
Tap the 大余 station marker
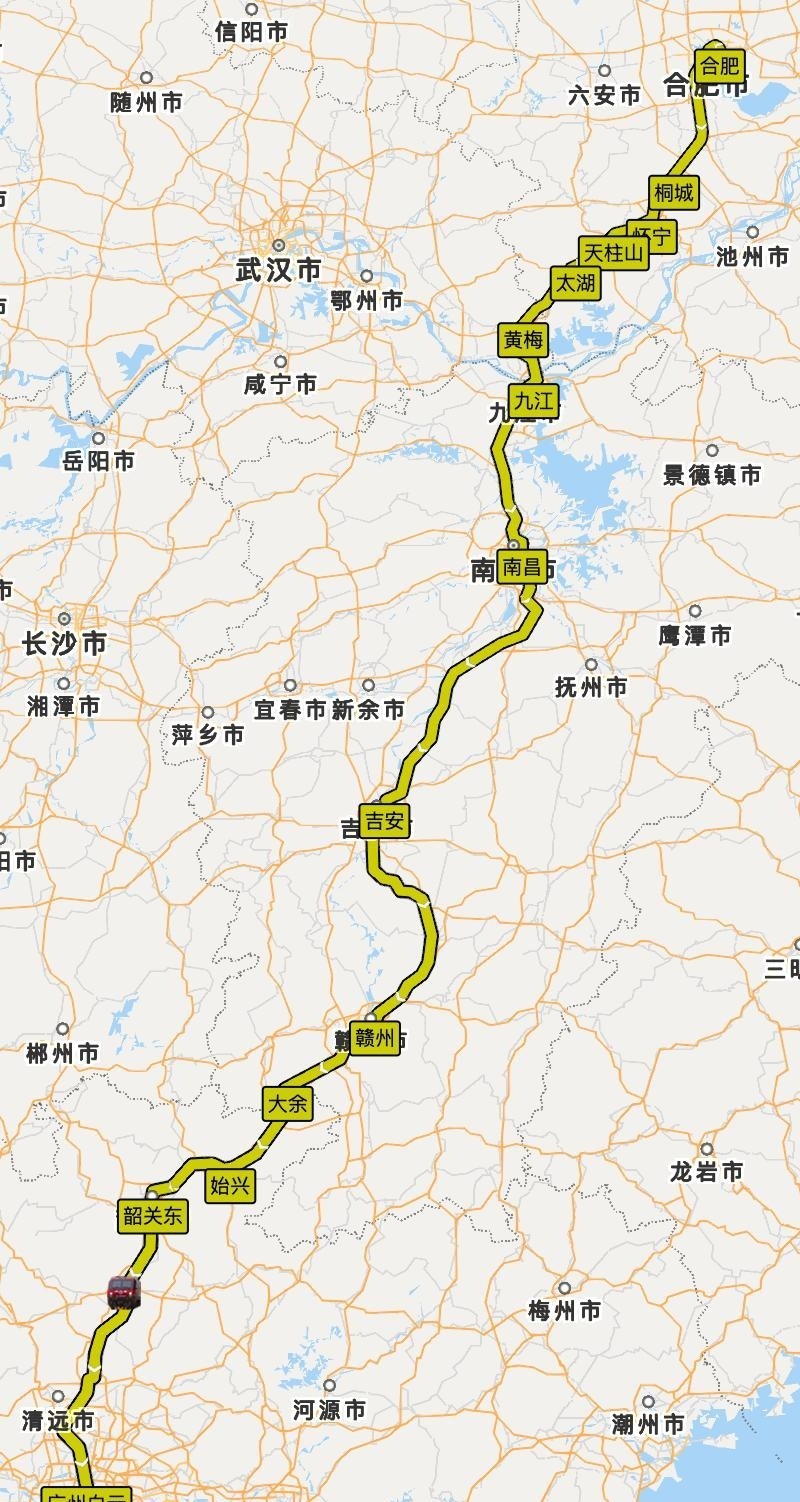tap(287, 1104)
